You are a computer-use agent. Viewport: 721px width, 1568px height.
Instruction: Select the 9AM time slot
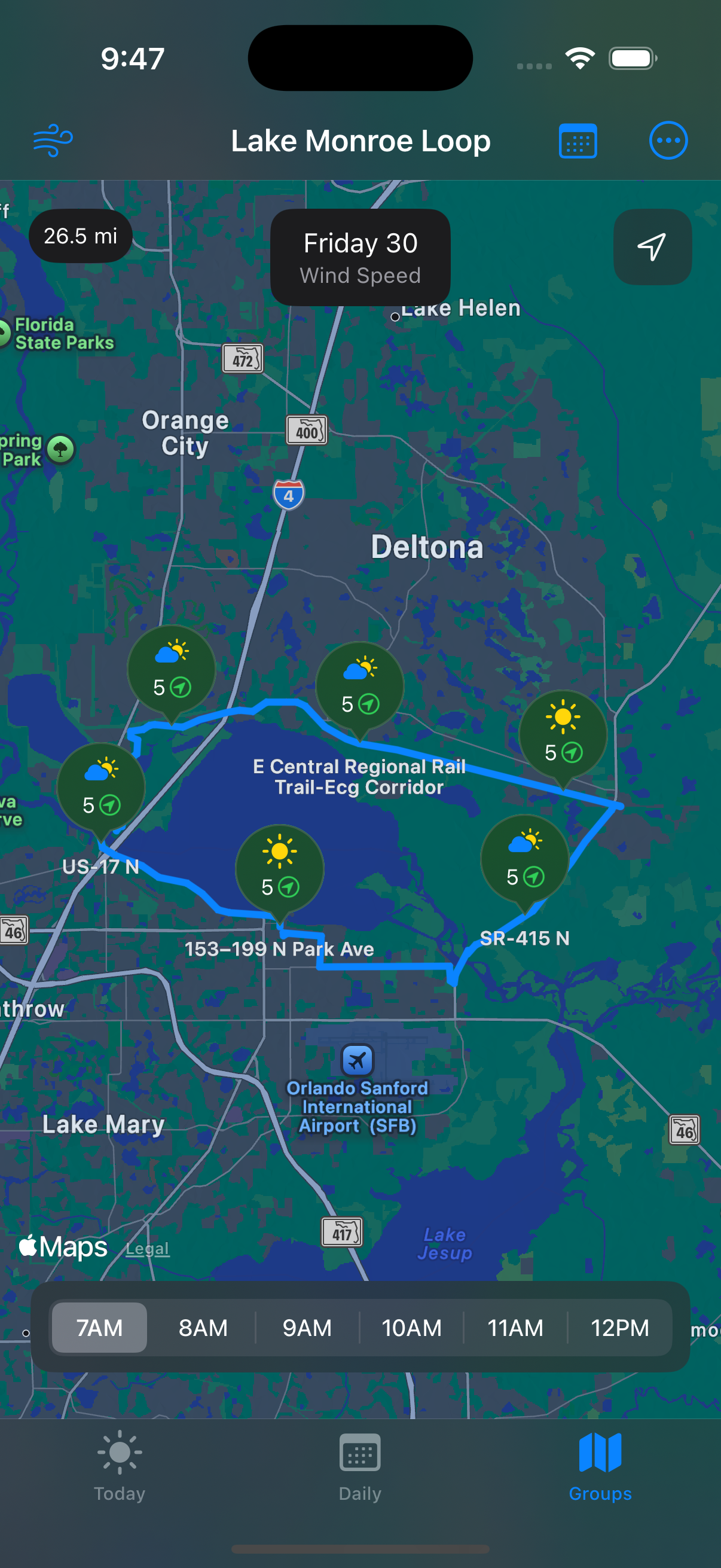click(x=307, y=1328)
